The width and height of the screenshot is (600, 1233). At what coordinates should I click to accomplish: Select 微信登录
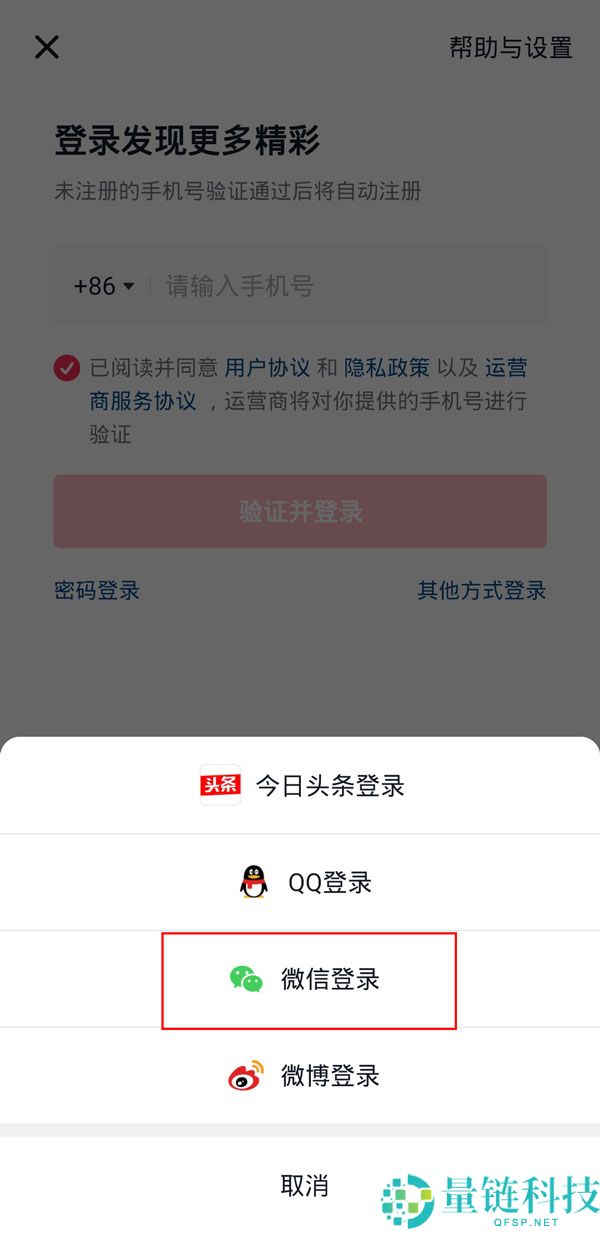pos(308,979)
